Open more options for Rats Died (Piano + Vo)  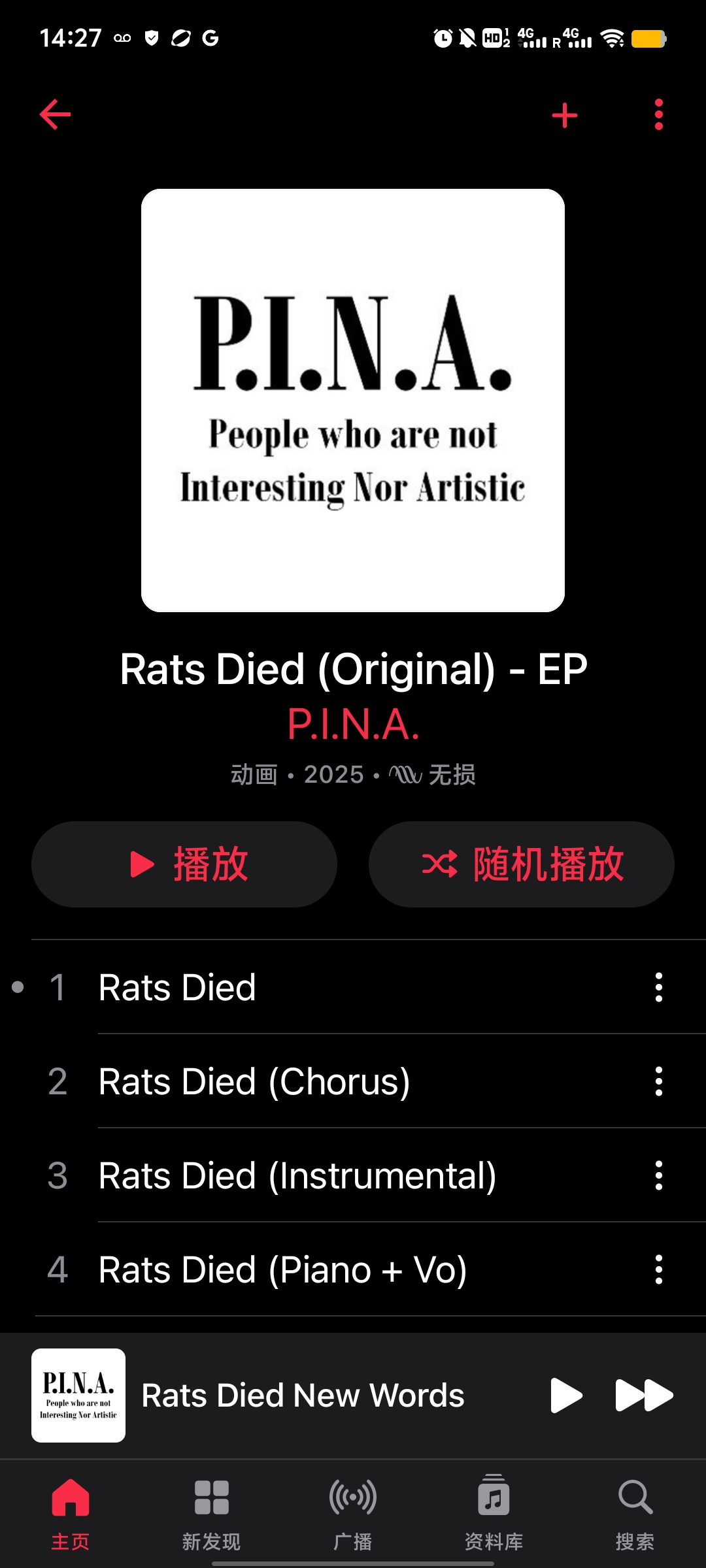click(658, 1269)
